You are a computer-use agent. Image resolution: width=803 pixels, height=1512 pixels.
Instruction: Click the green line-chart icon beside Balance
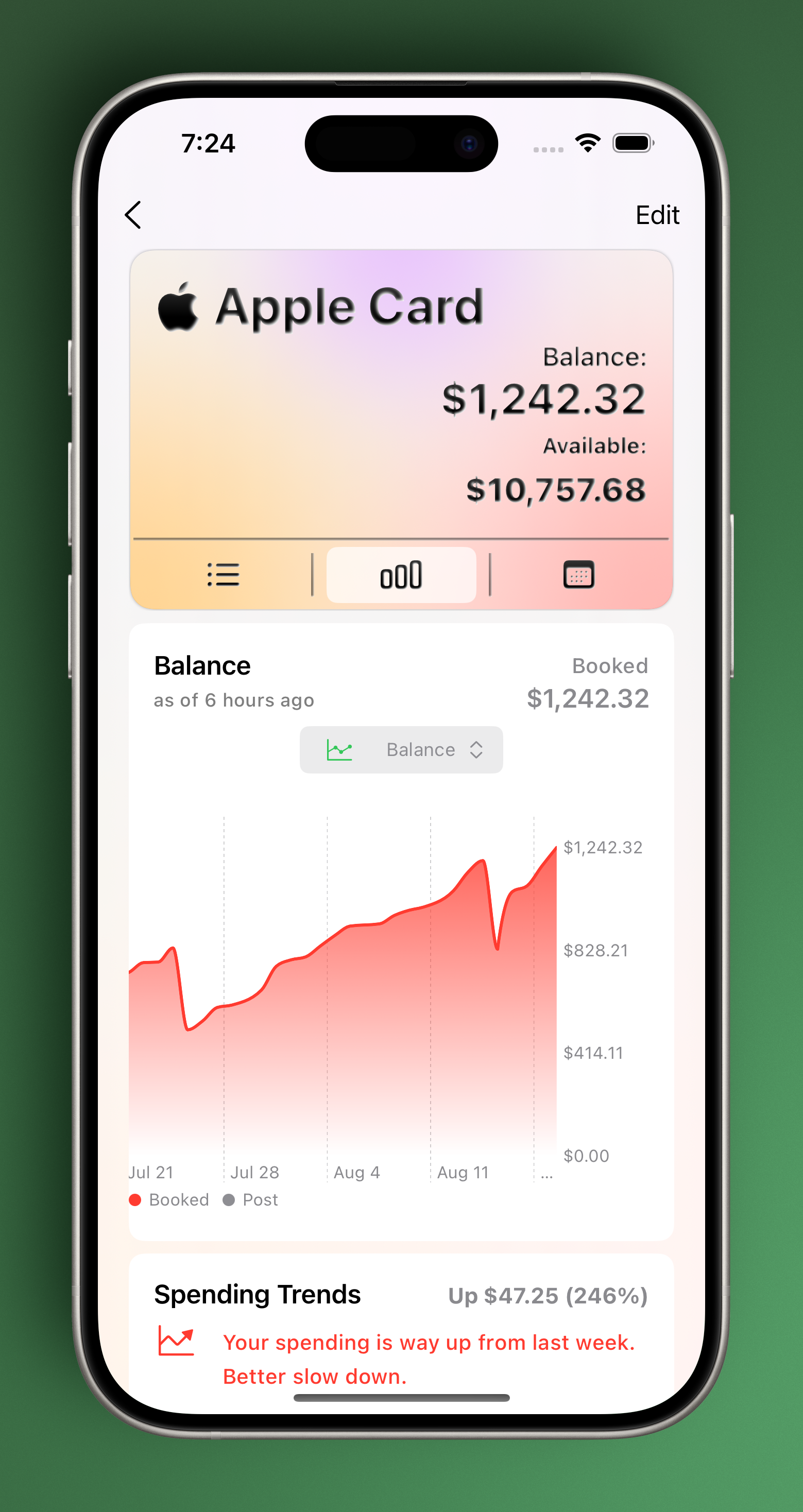tap(340, 749)
